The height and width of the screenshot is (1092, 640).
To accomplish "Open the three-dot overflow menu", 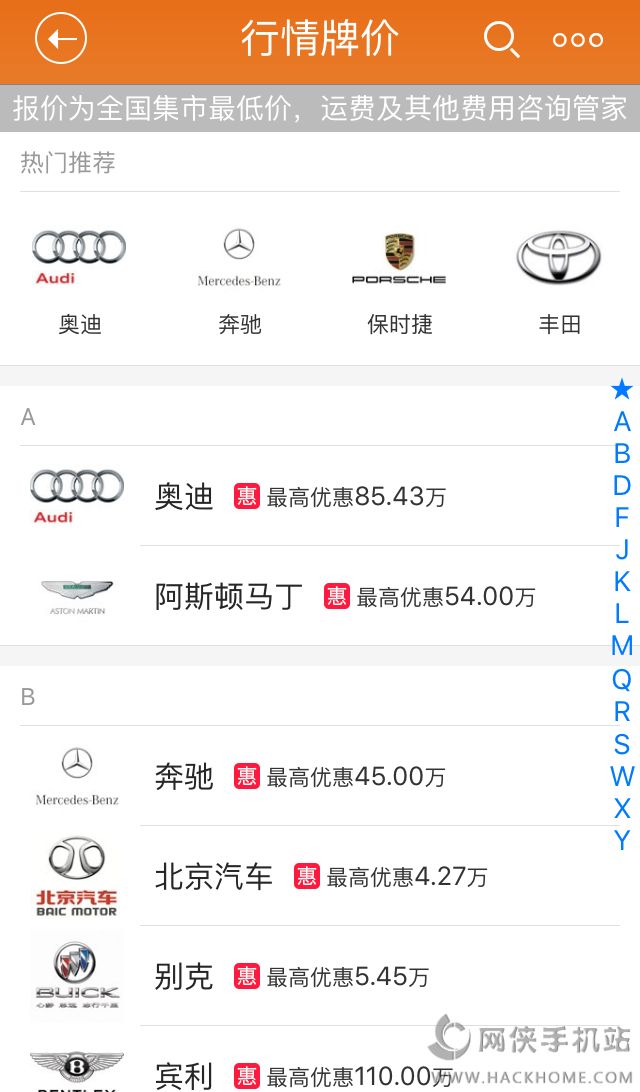I will (x=578, y=40).
